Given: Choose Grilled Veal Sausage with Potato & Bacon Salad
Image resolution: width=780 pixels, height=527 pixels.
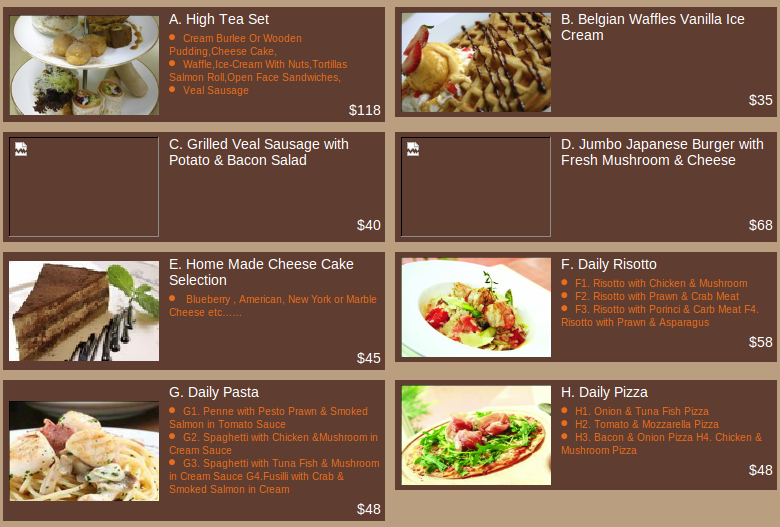Looking at the screenshot, I should pos(258,152).
